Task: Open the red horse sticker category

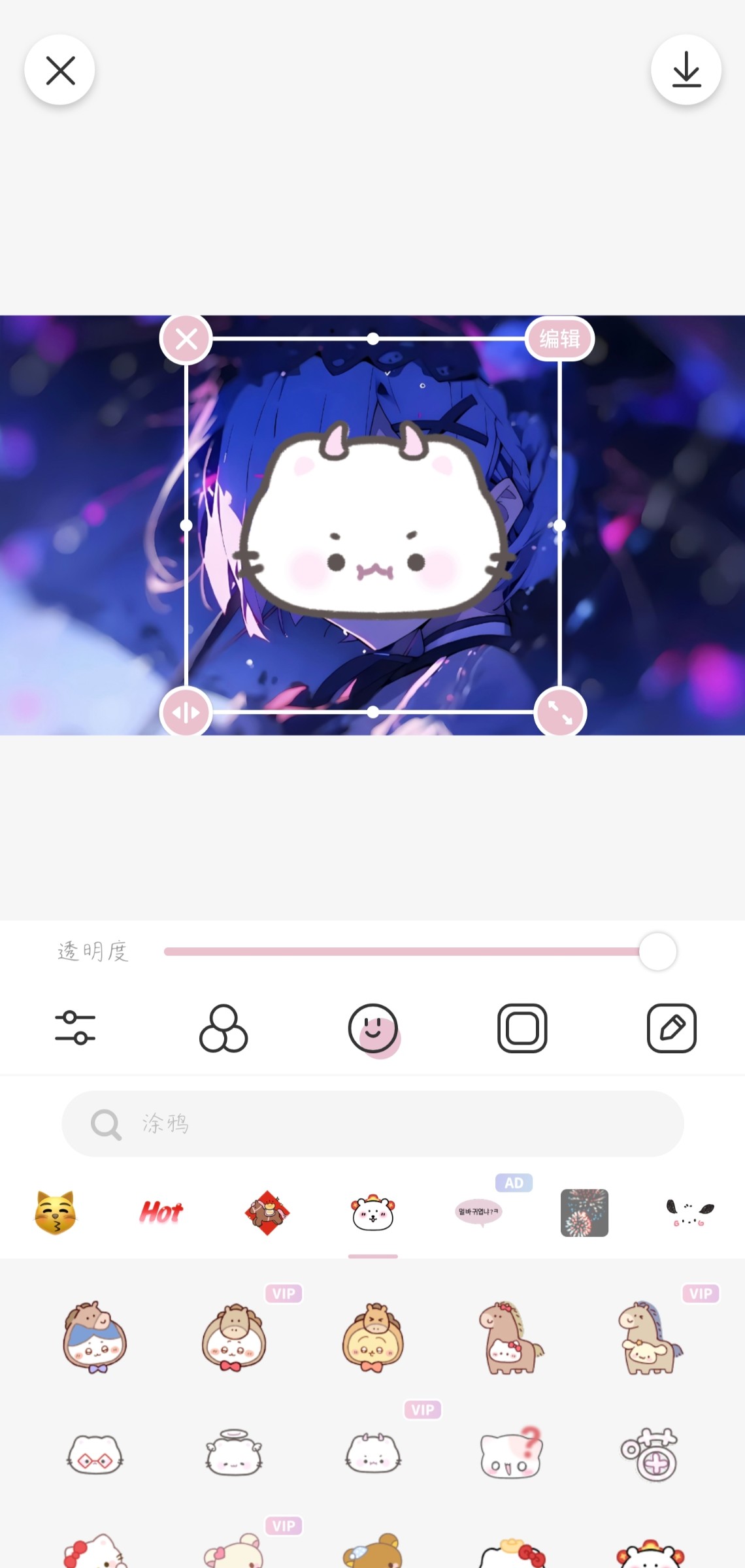Action: 267,1213
